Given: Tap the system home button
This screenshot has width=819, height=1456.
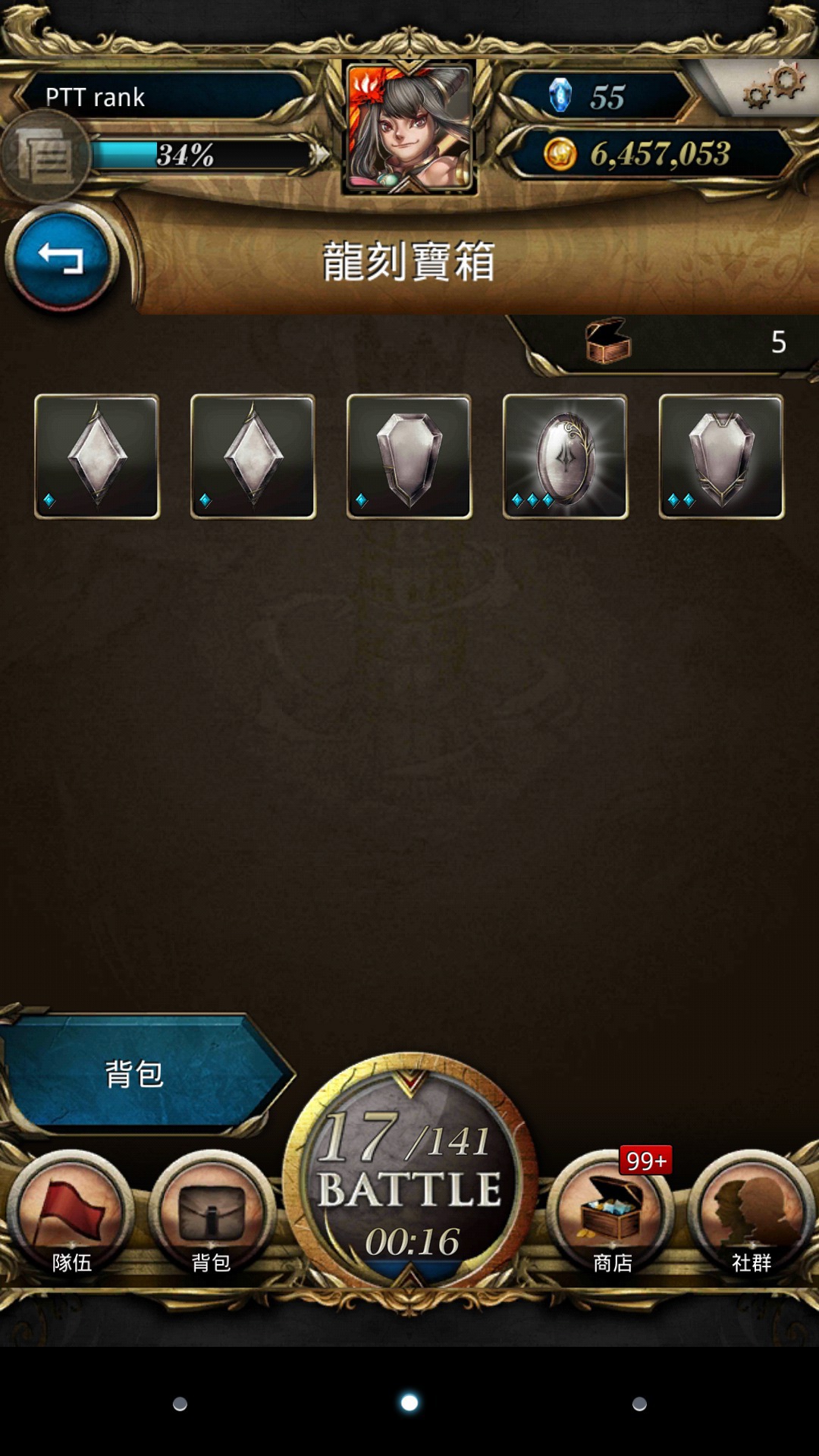Looking at the screenshot, I should pyautogui.click(x=409, y=1403).
